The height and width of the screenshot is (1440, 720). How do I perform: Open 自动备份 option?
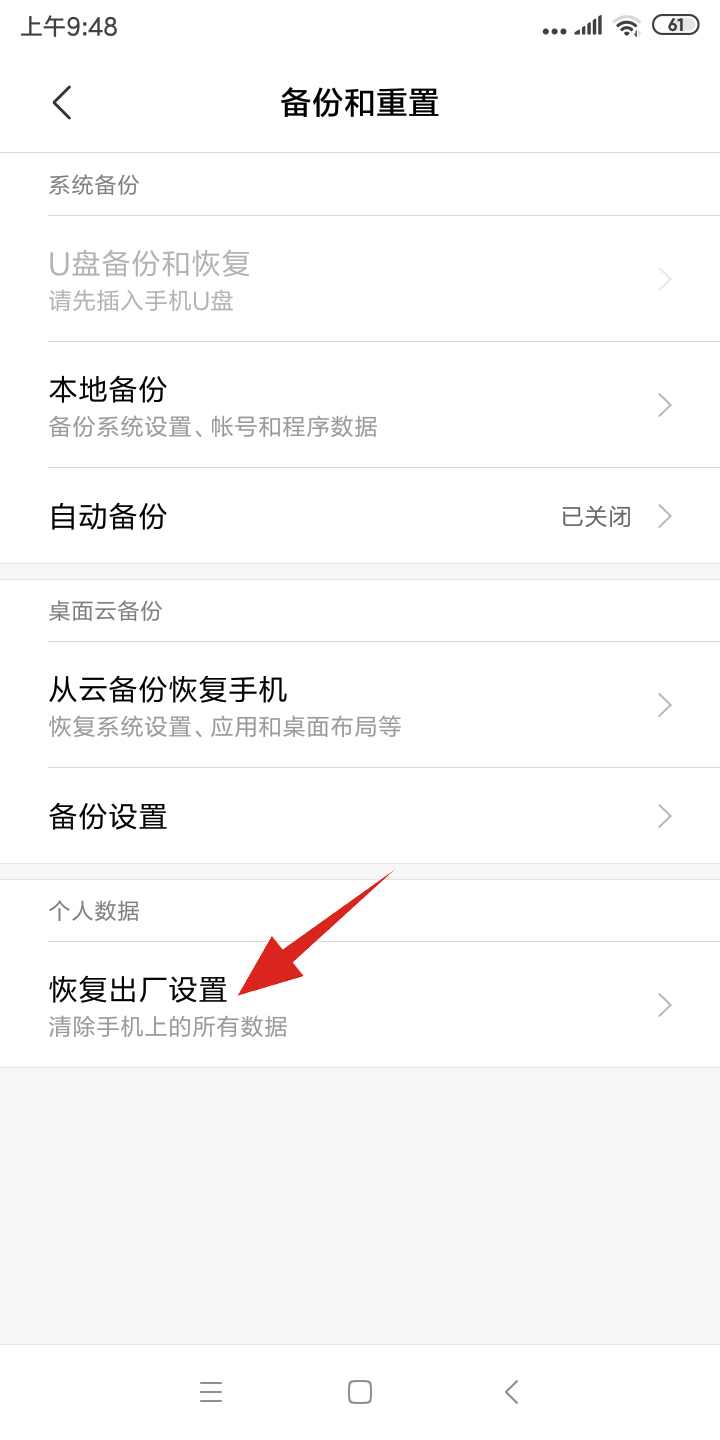[x=360, y=516]
